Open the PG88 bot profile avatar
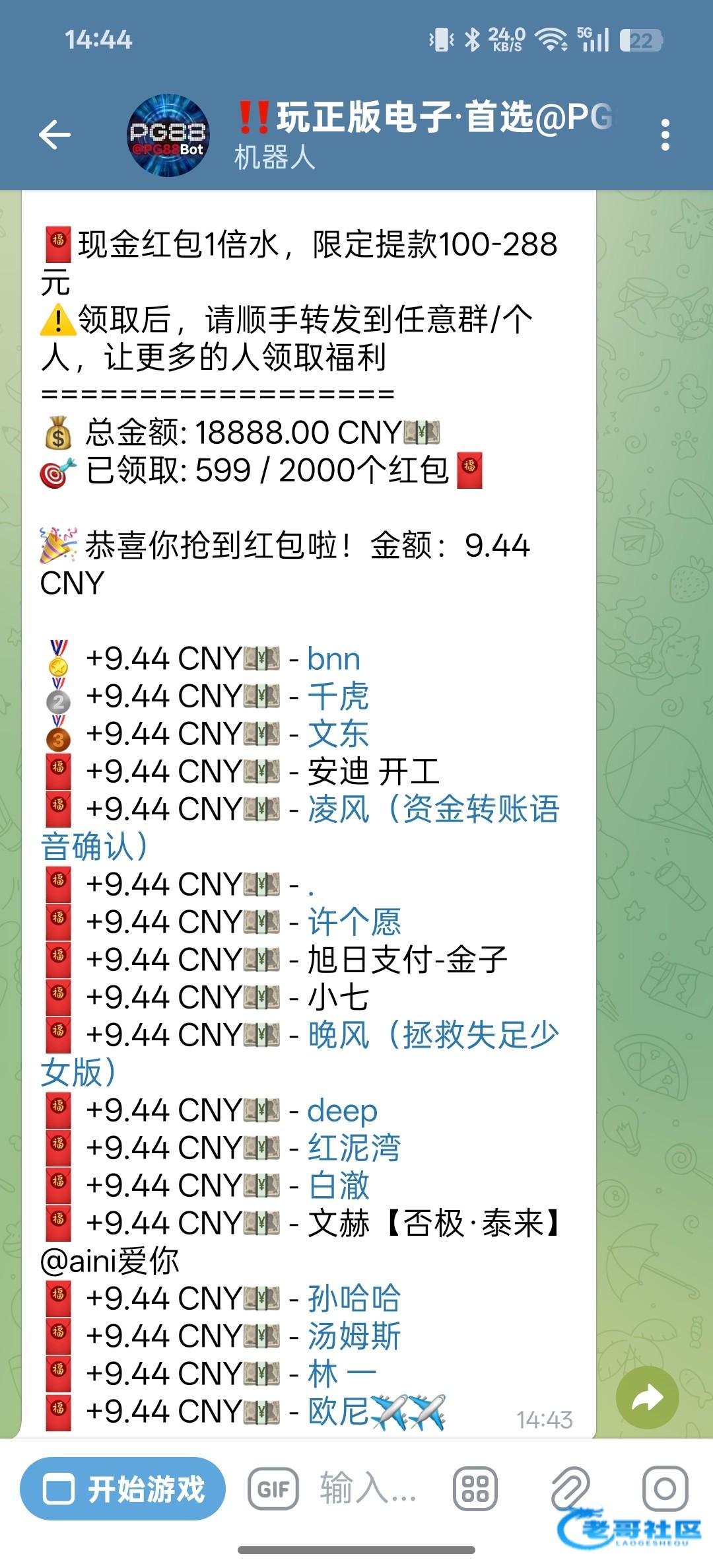Image resolution: width=713 pixels, height=1568 pixels. coord(168,135)
